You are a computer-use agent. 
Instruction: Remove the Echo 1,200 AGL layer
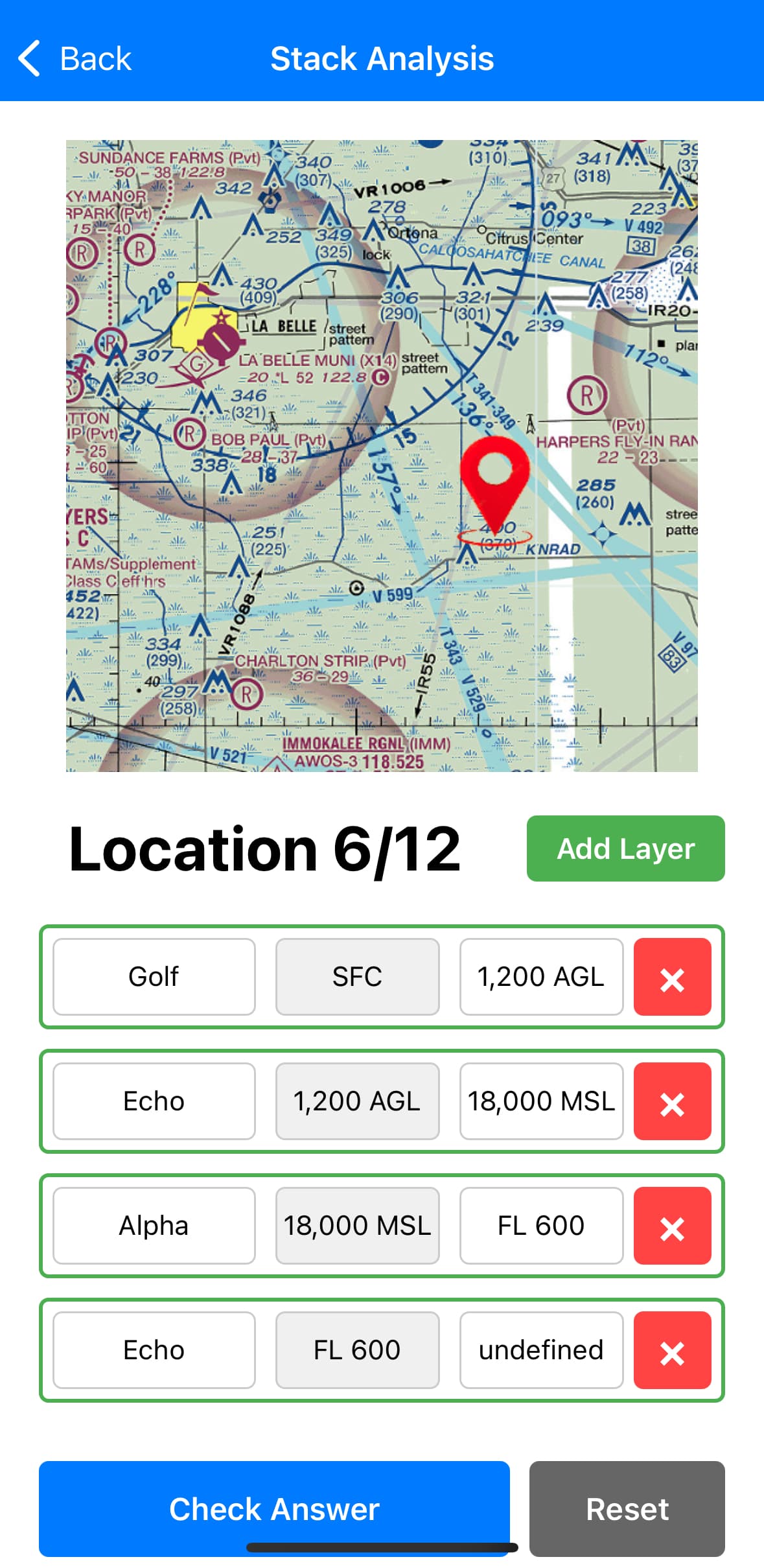coord(672,1101)
